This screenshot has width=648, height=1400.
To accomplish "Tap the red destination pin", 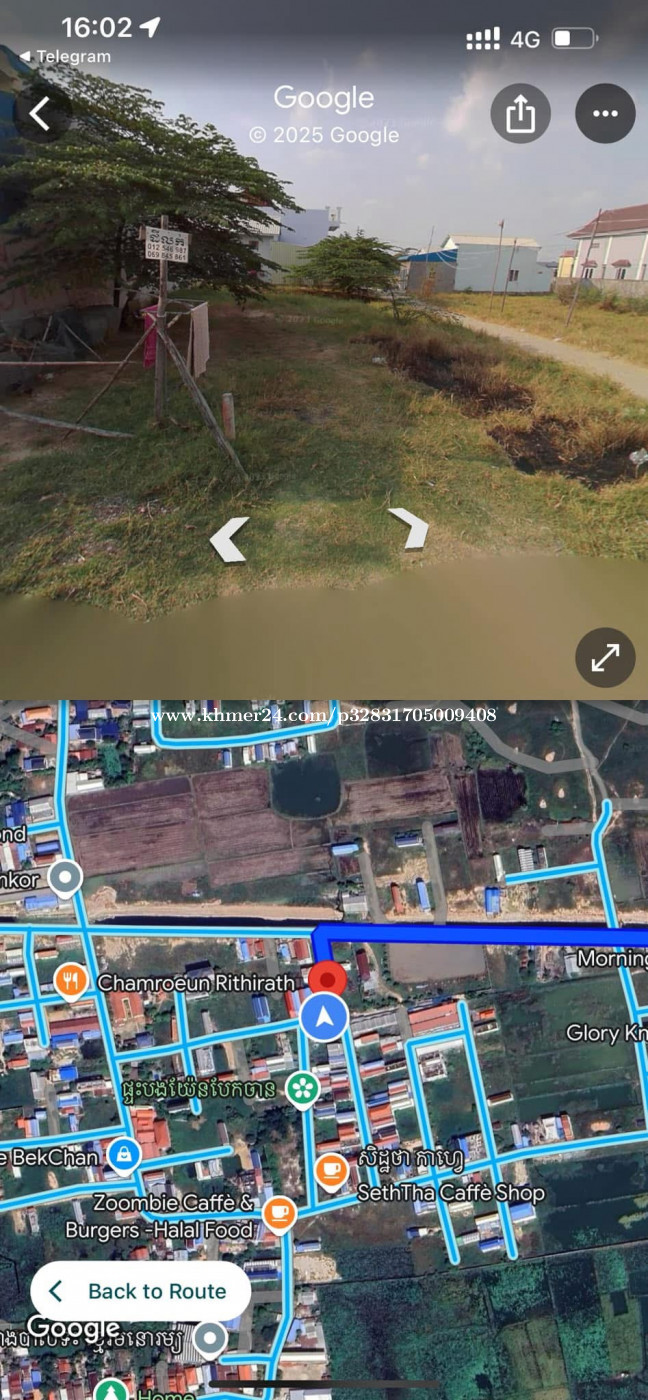I will (326, 978).
